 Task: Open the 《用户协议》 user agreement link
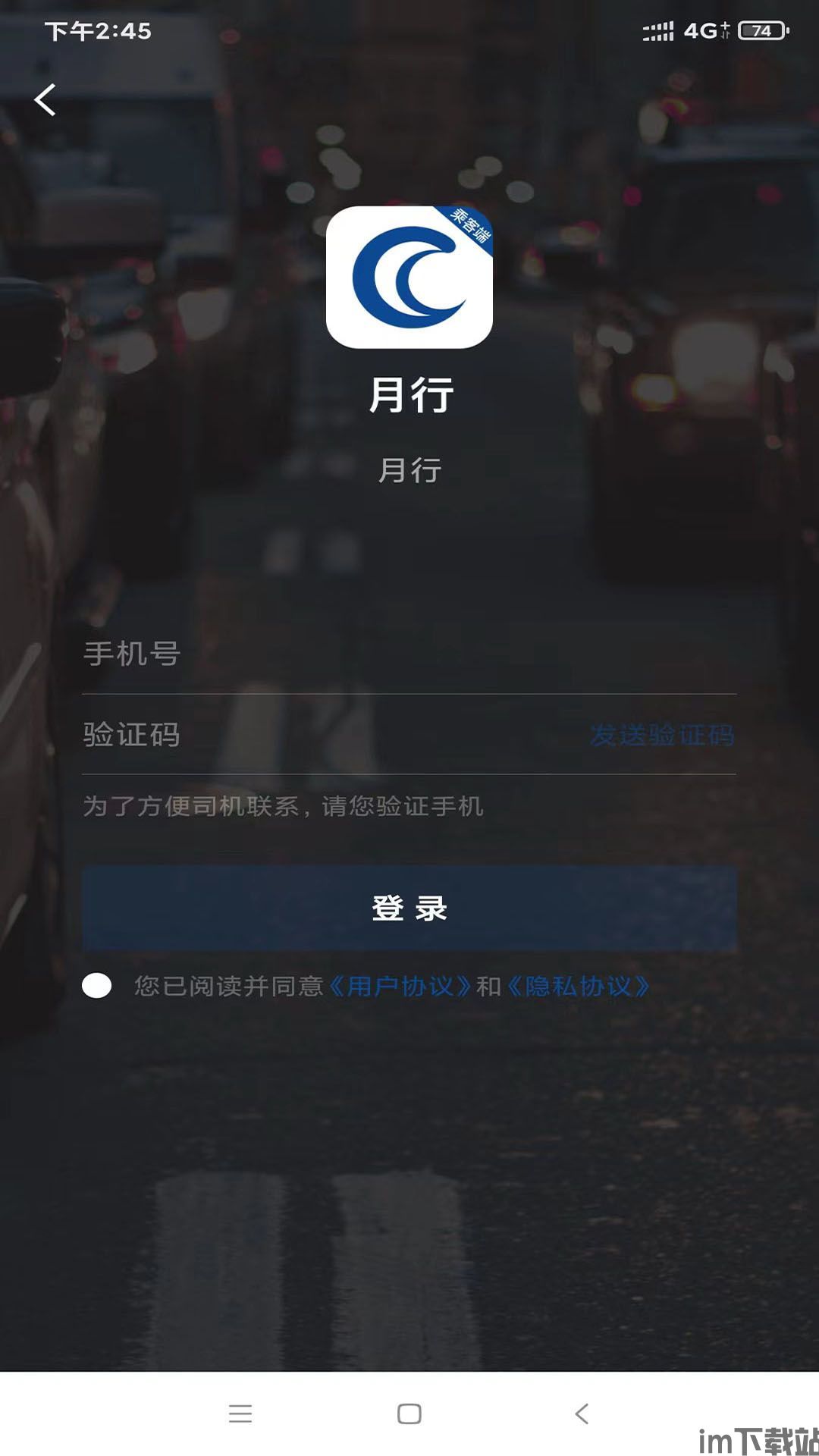(x=400, y=986)
